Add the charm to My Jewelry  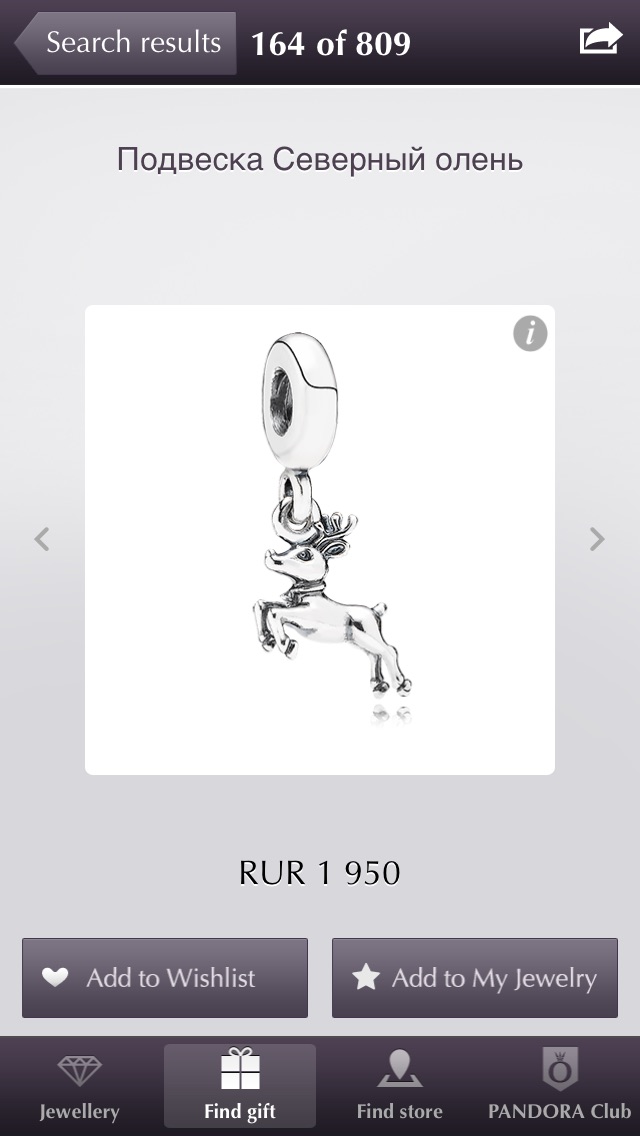(475, 978)
